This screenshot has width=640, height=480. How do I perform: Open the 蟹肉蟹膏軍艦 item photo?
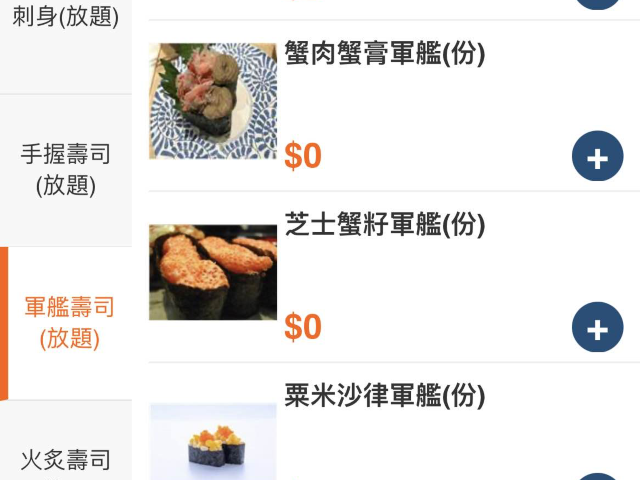point(213,101)
